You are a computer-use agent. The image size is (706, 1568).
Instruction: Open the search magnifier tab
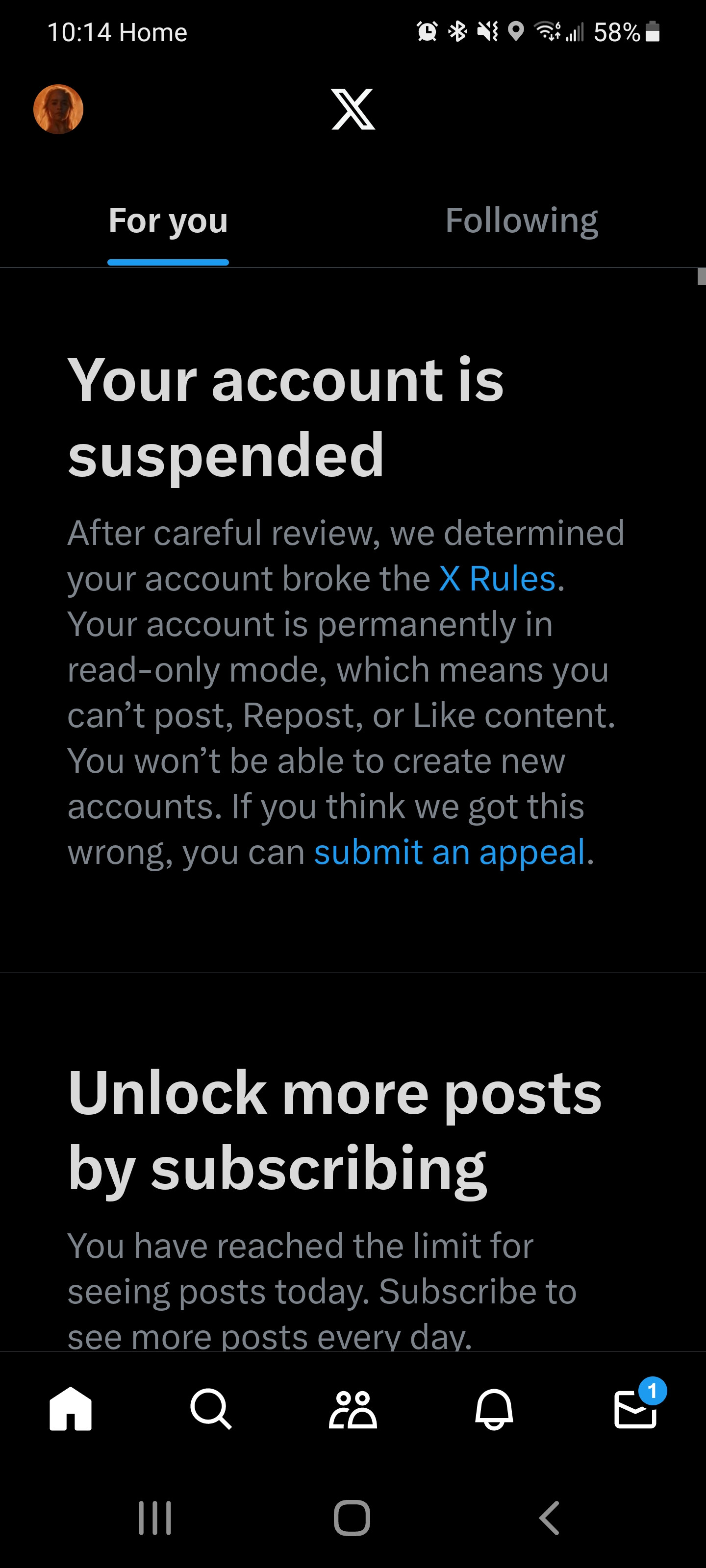[211, 1409]
